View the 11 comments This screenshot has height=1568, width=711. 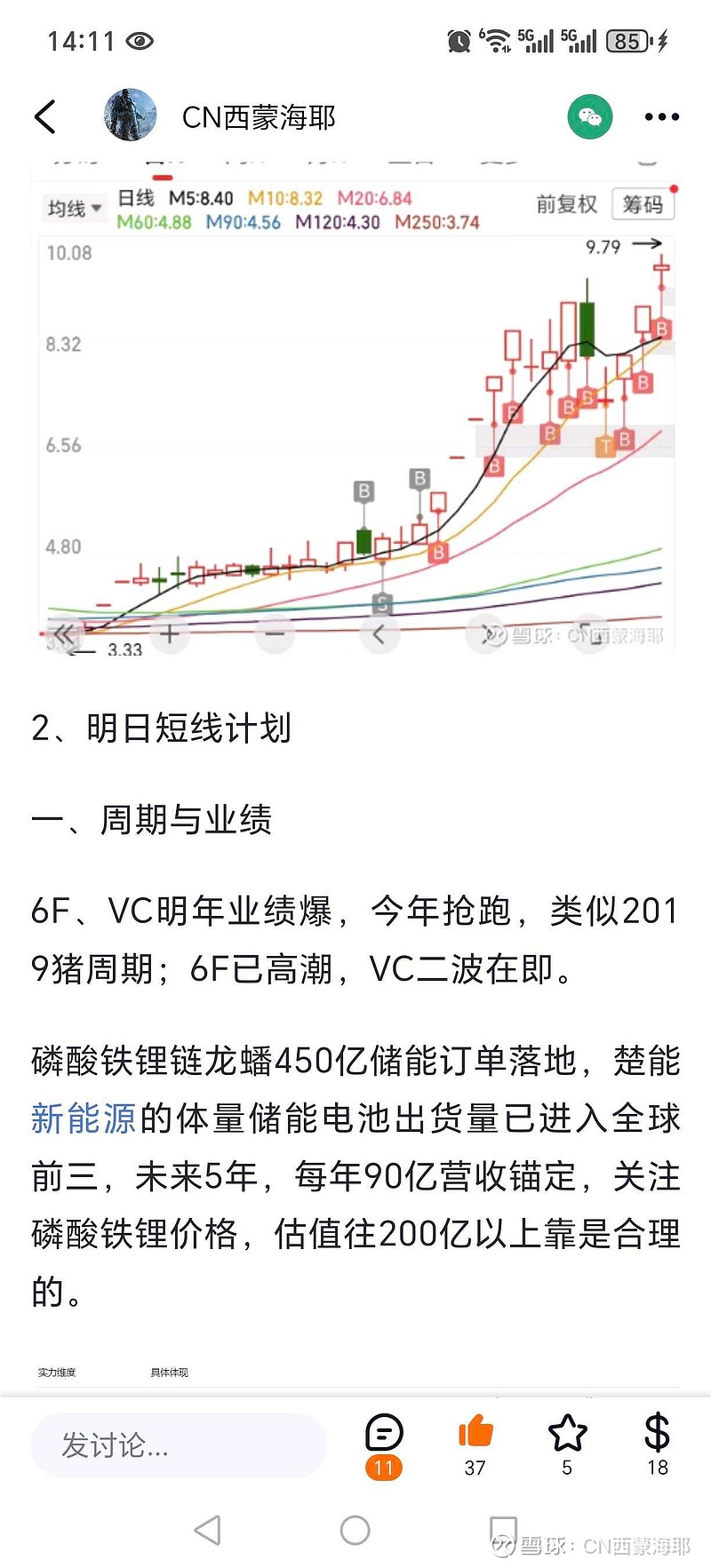point(384,1446)
